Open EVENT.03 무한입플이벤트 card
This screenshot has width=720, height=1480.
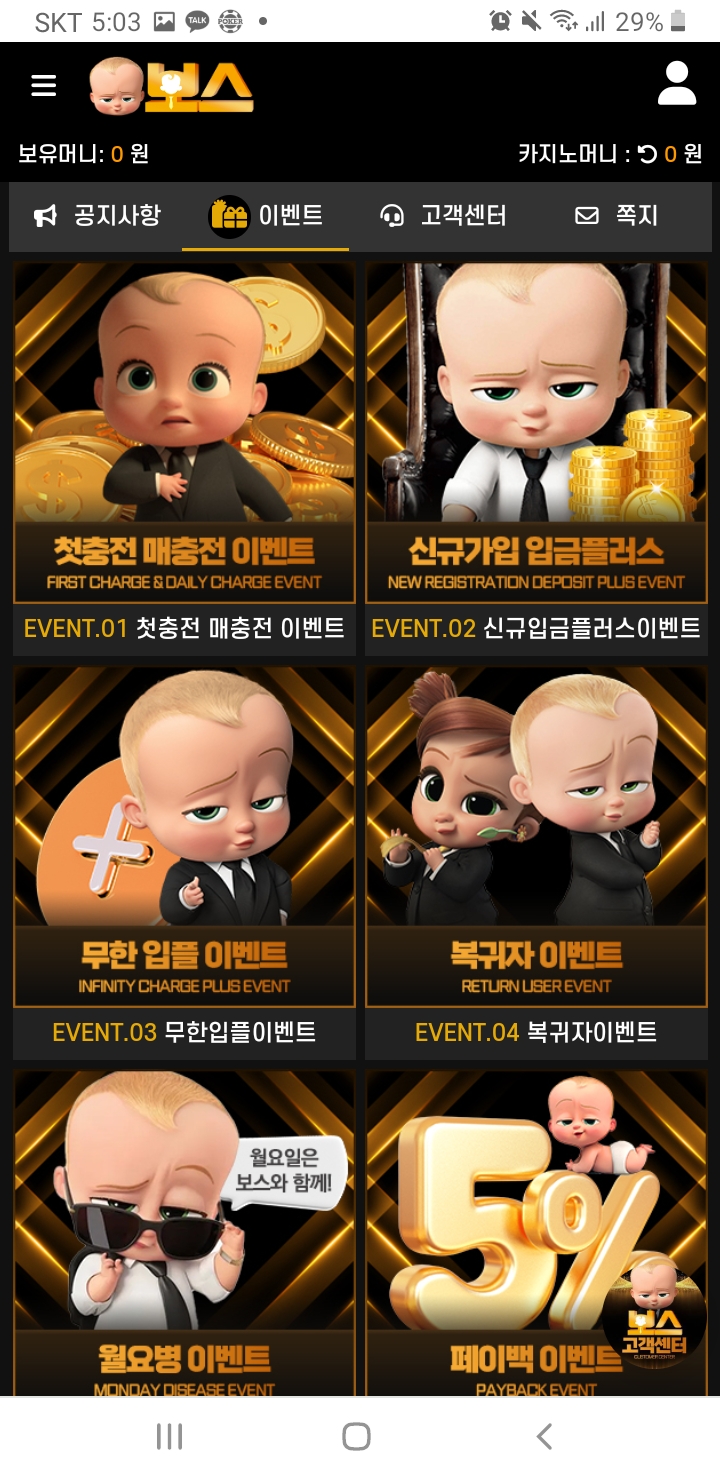pos(184,862)
